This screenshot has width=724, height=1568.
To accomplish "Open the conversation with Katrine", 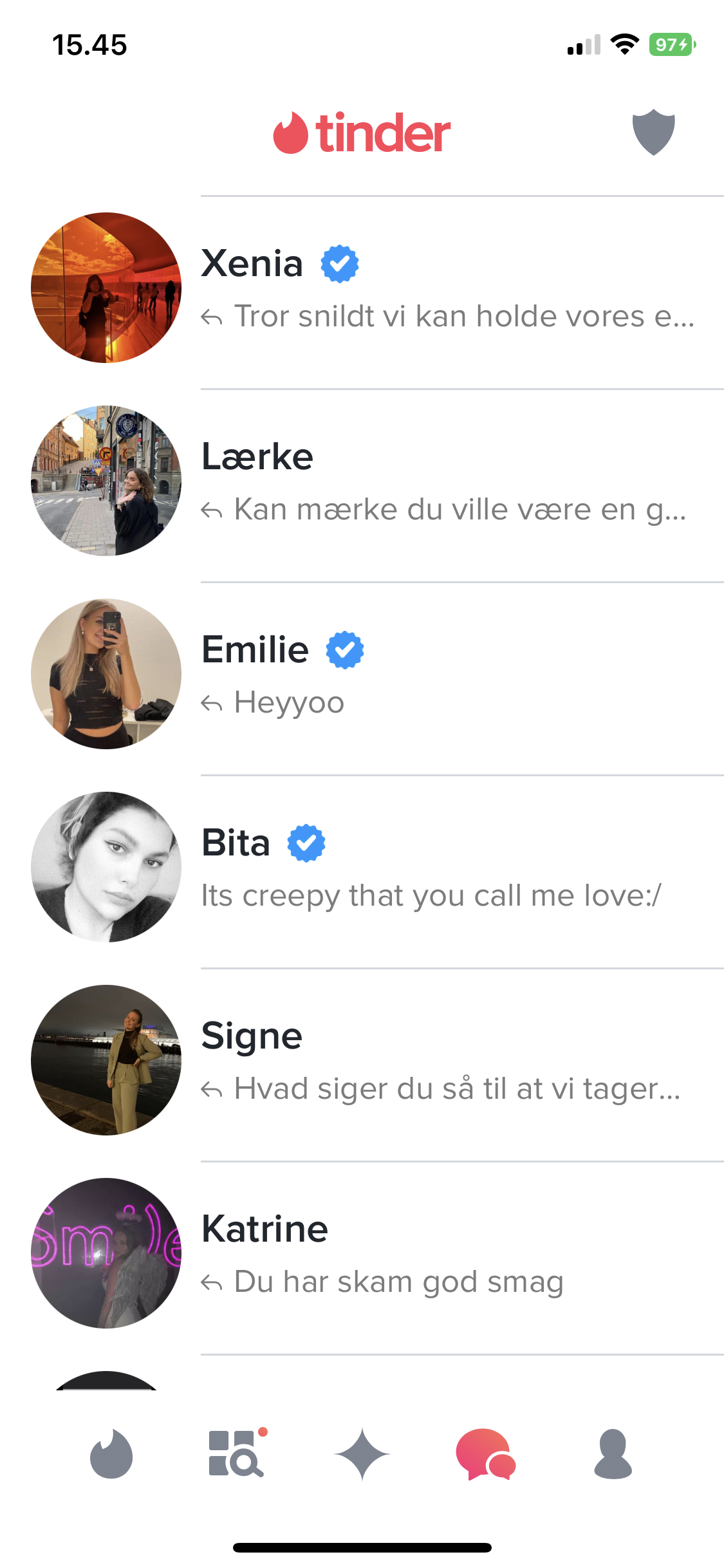I will [412, 1255].
